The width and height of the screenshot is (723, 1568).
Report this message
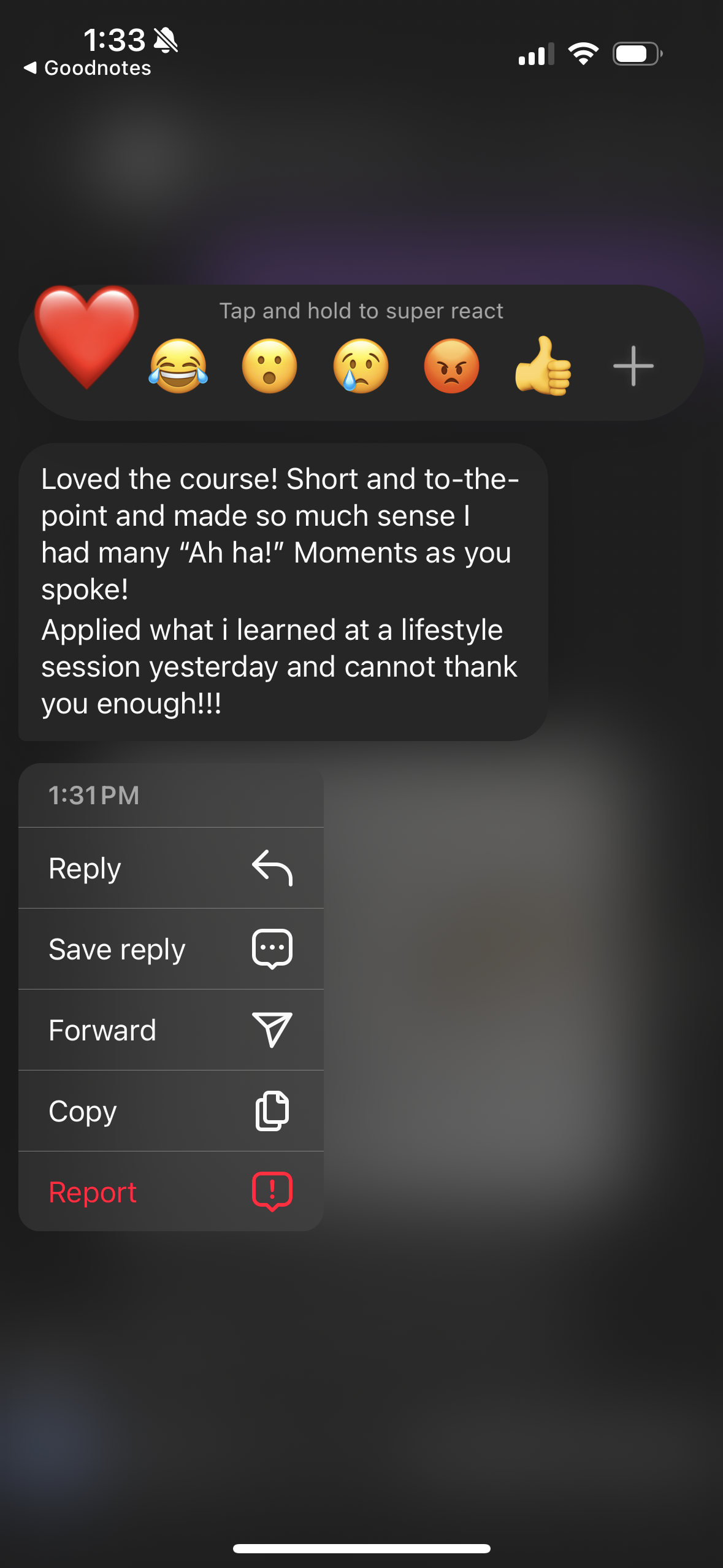[170, 1192]
